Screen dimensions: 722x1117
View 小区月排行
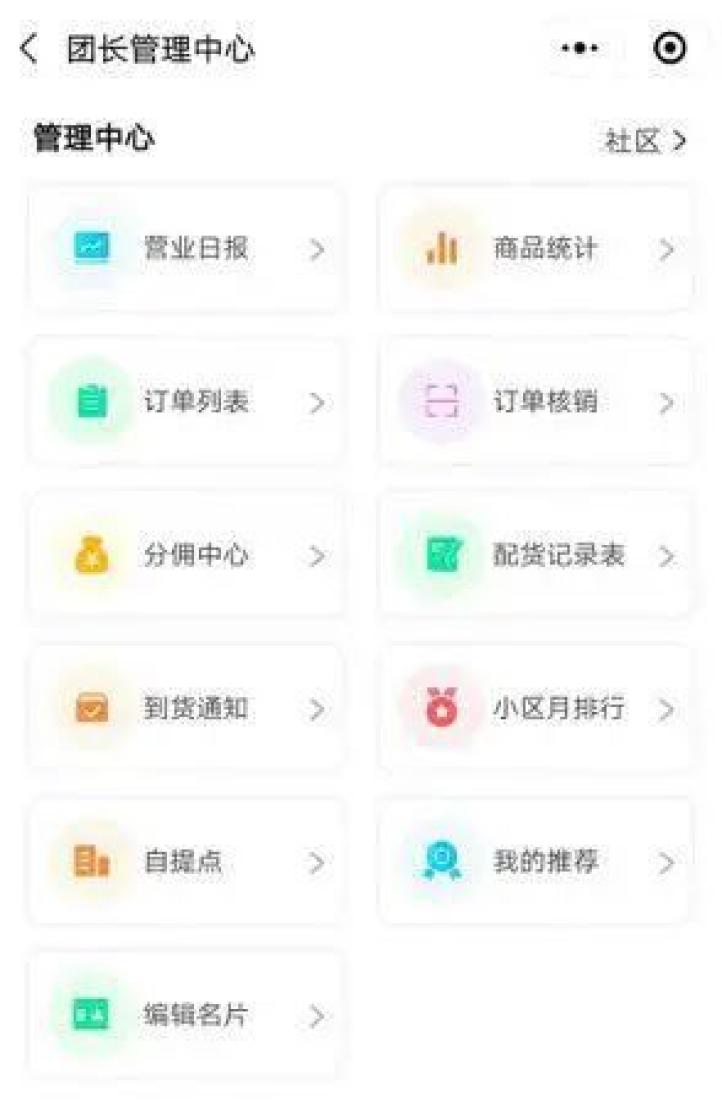[536, 710]
